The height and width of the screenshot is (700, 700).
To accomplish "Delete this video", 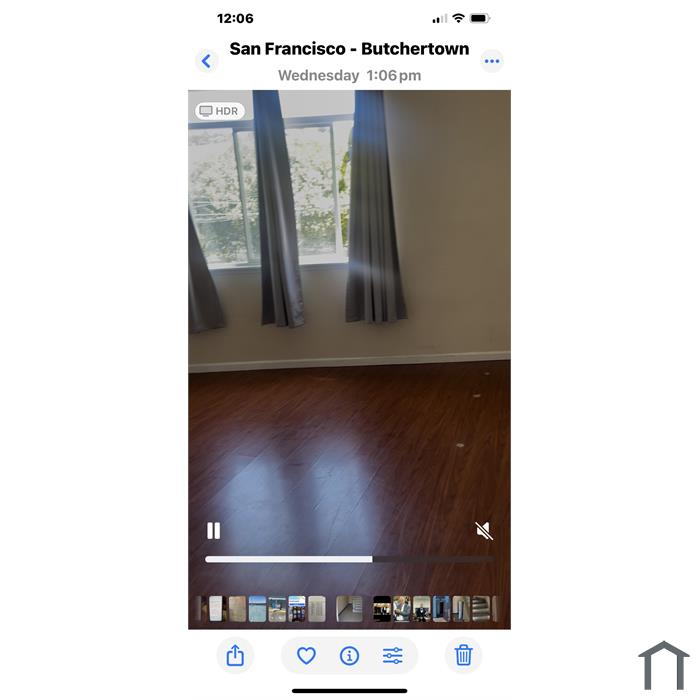I will click(x=463, y=656).
